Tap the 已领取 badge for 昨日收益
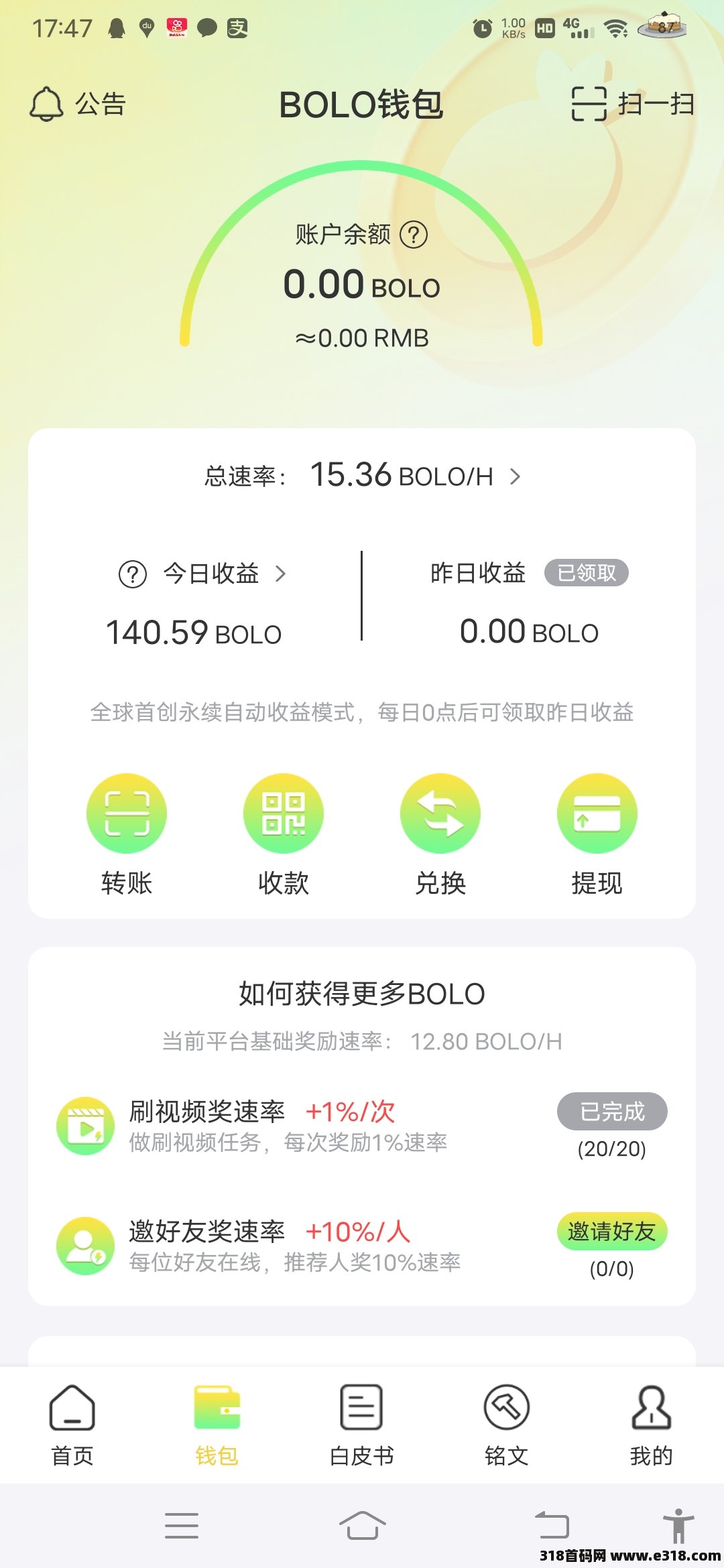The image size is (724, 1568). click(586, 573)
